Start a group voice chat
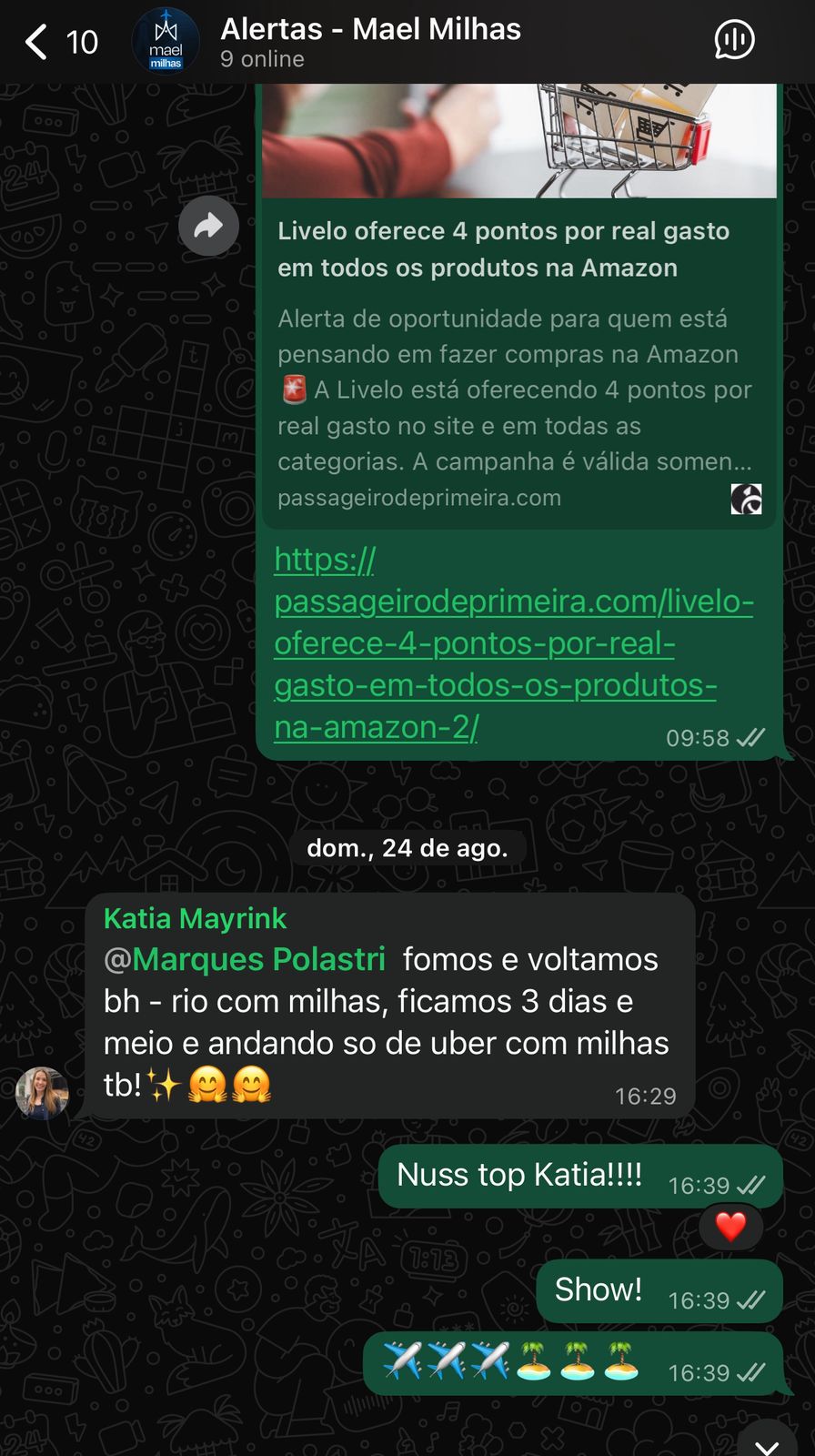This screenshot has width=815, height=1456. point(734,41)
